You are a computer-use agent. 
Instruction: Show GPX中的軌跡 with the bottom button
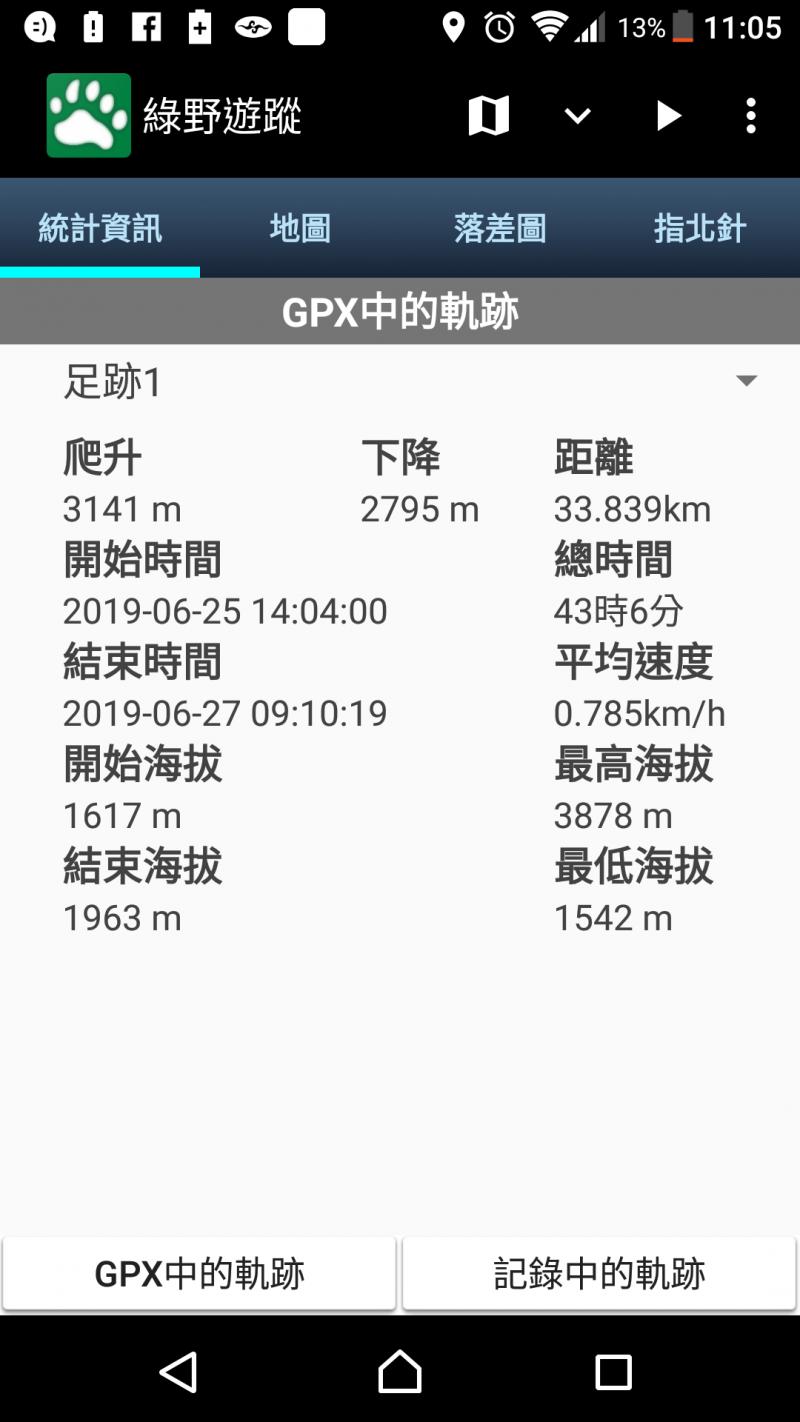(x=200, y=1273)
